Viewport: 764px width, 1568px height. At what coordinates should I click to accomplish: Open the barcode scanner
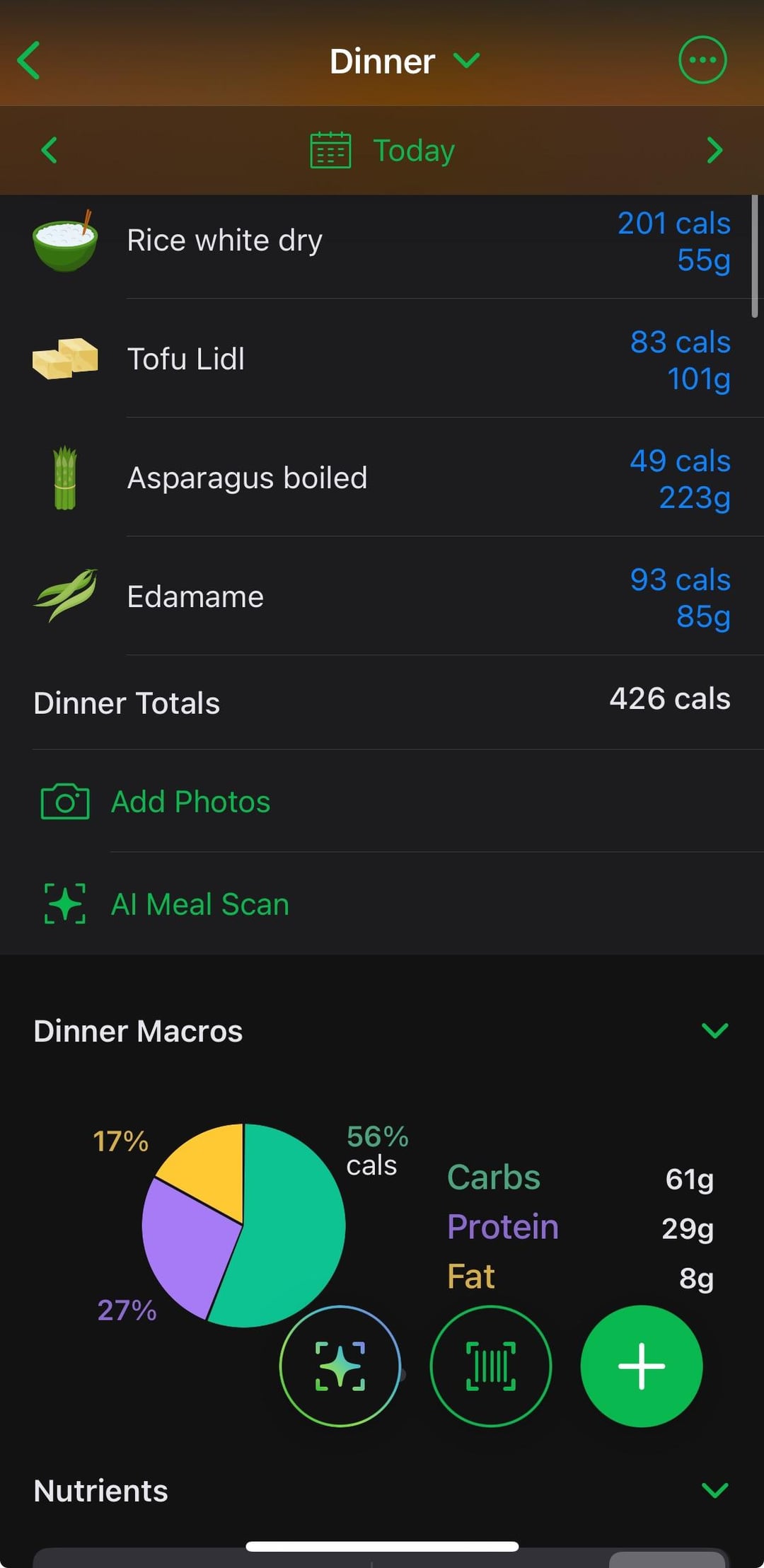tap(490, 1366)
